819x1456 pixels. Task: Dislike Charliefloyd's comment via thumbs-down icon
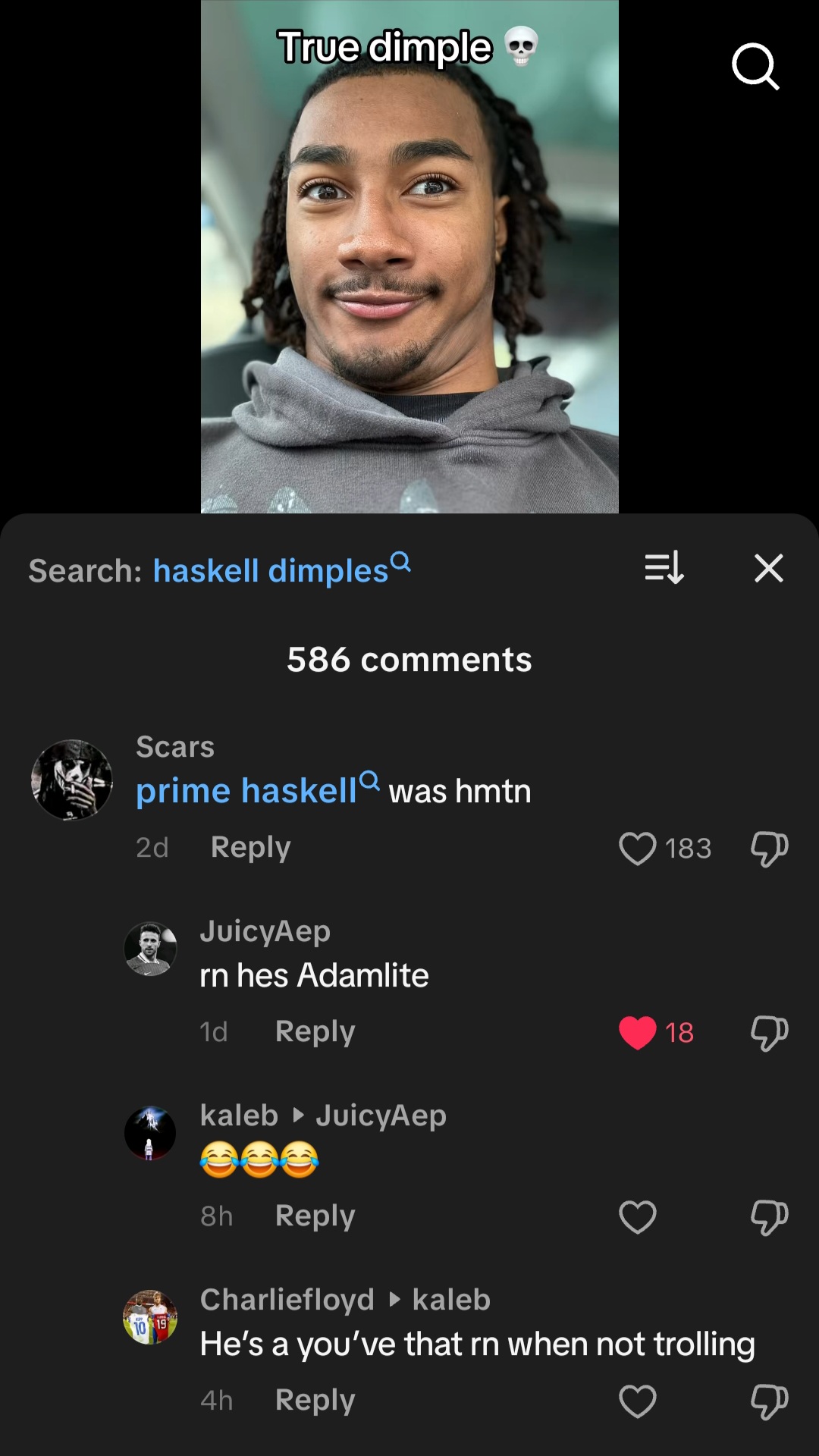(x=769, y=1399)
